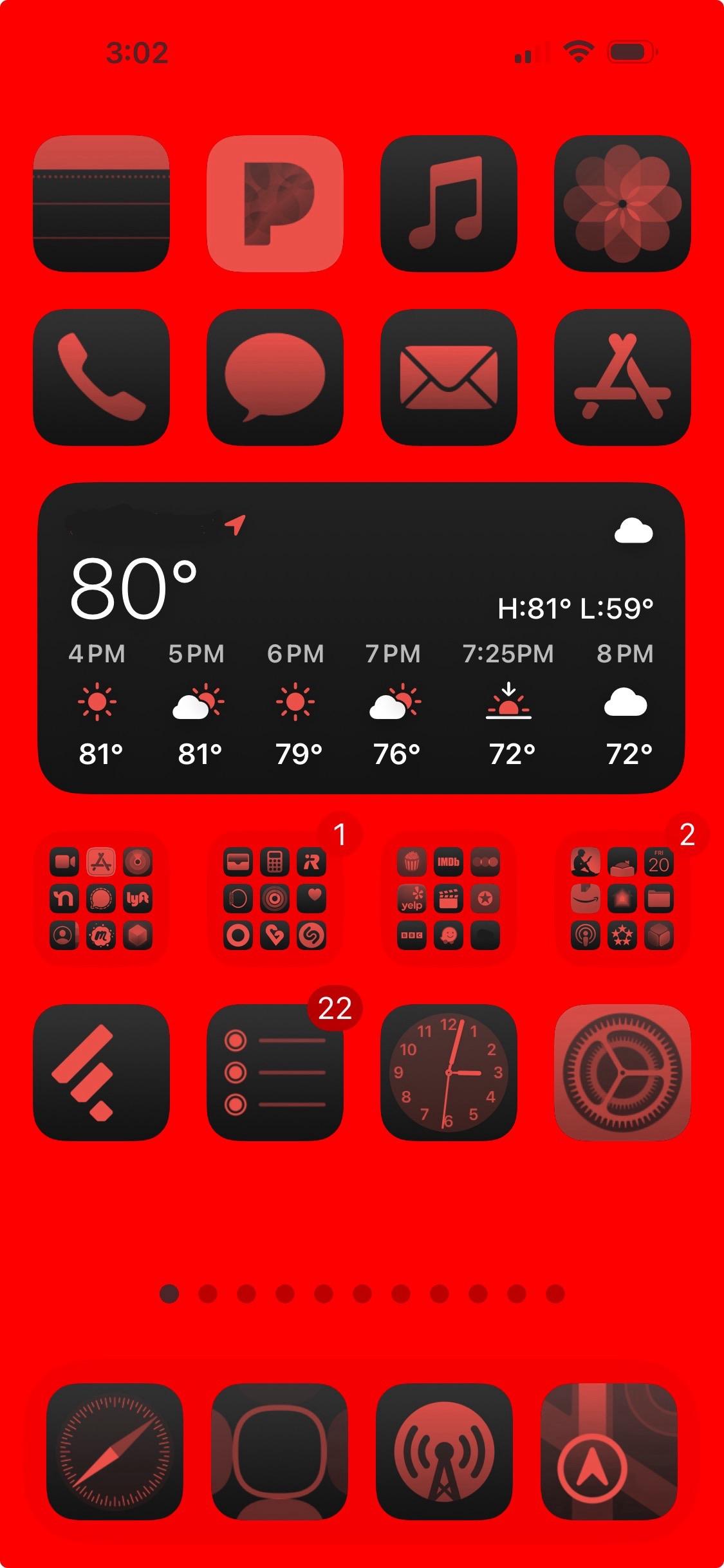Open the Messages app

(275, 377)
